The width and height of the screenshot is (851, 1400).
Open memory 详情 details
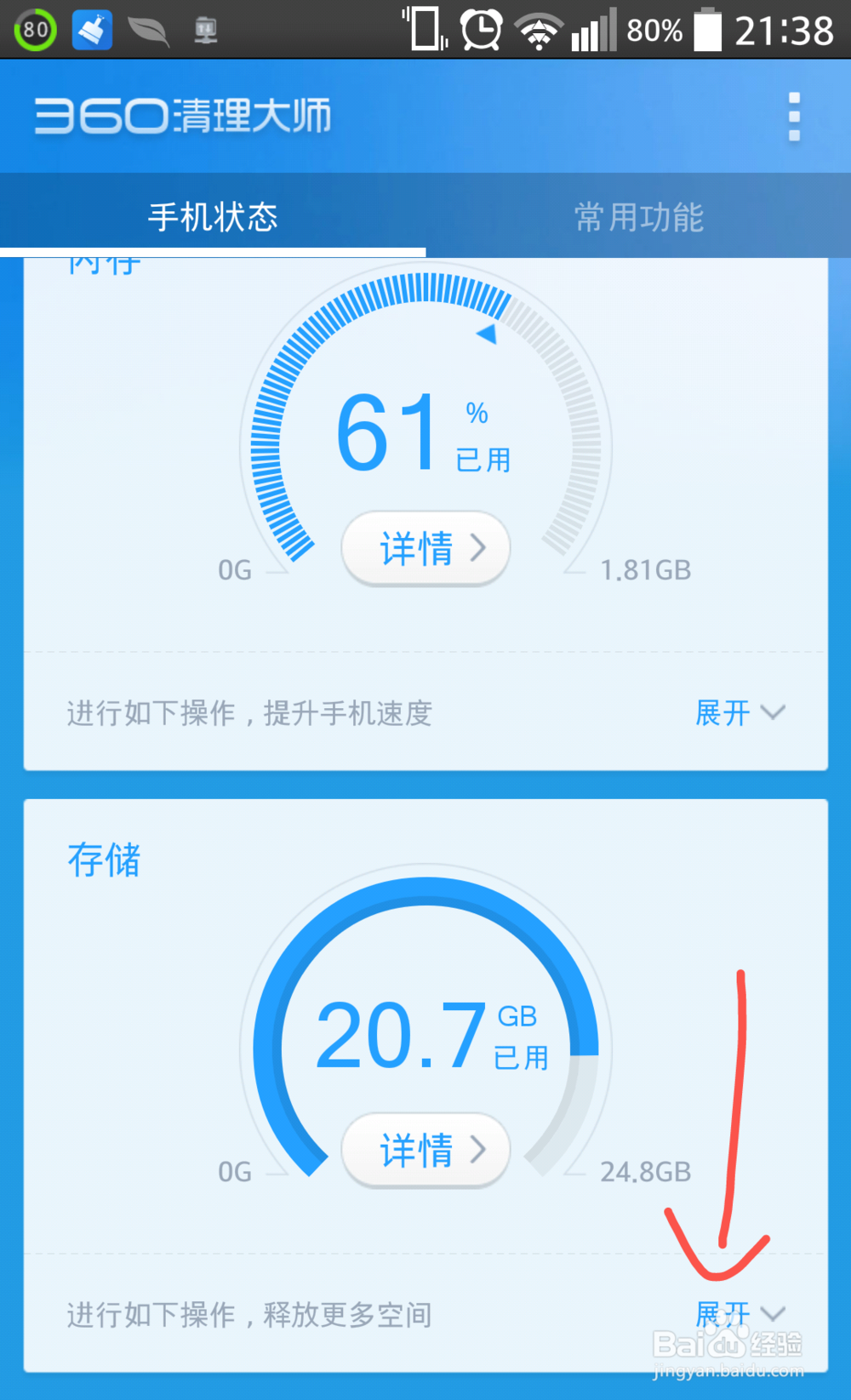pos(425,549)
